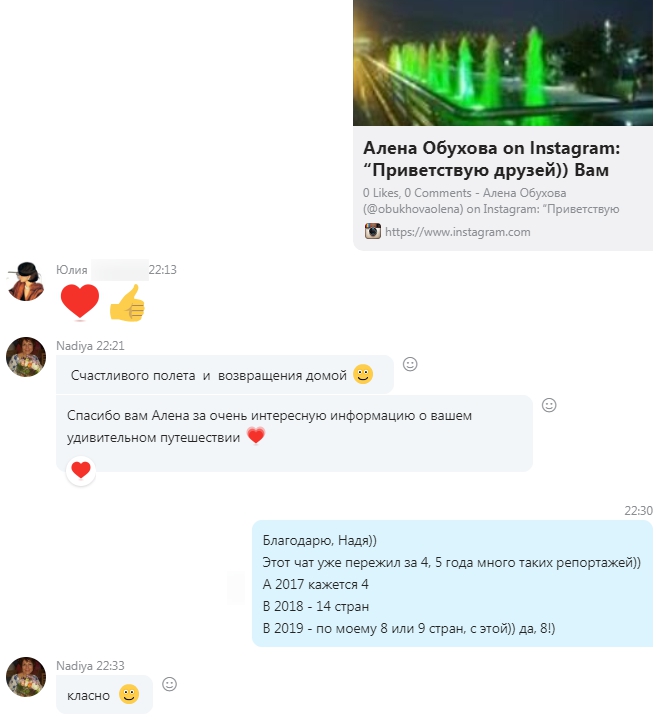React to the 'Счастливого полета' message
The width and height of the screenshot is (665, 721).
pyautogui.click(x=410, y=364)
